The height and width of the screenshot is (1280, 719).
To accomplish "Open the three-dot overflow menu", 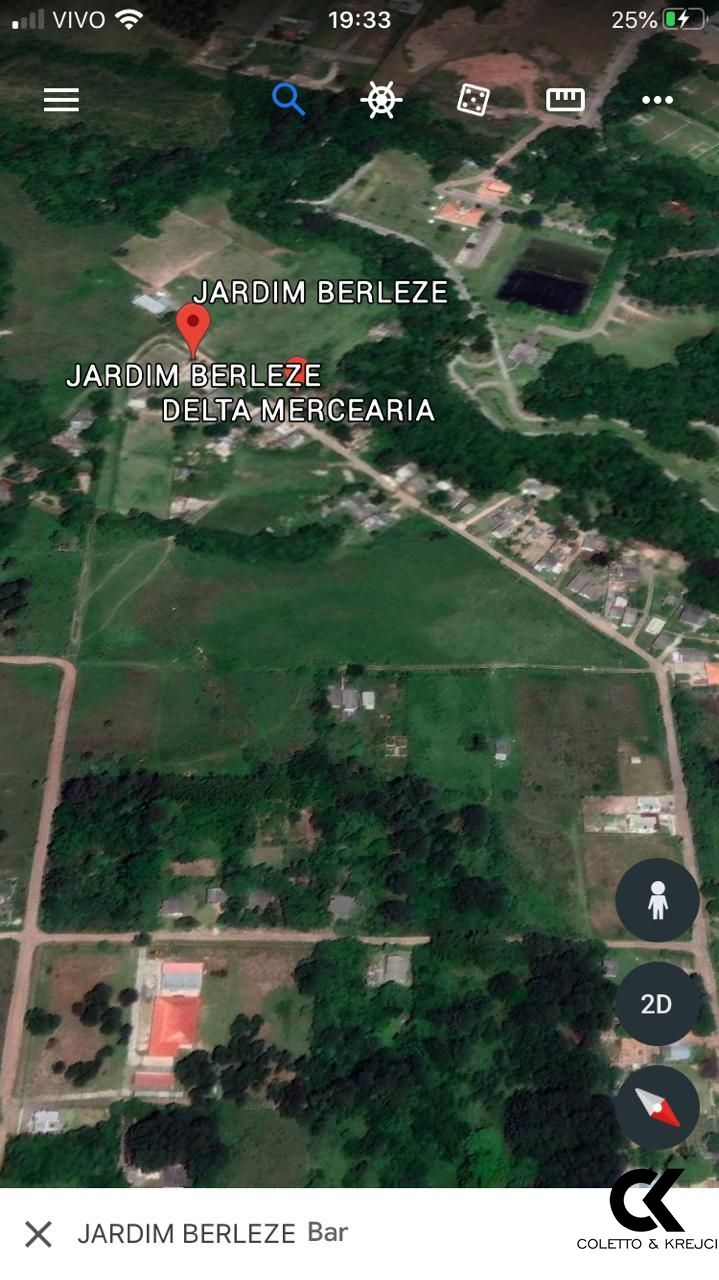I will [657, 100].
